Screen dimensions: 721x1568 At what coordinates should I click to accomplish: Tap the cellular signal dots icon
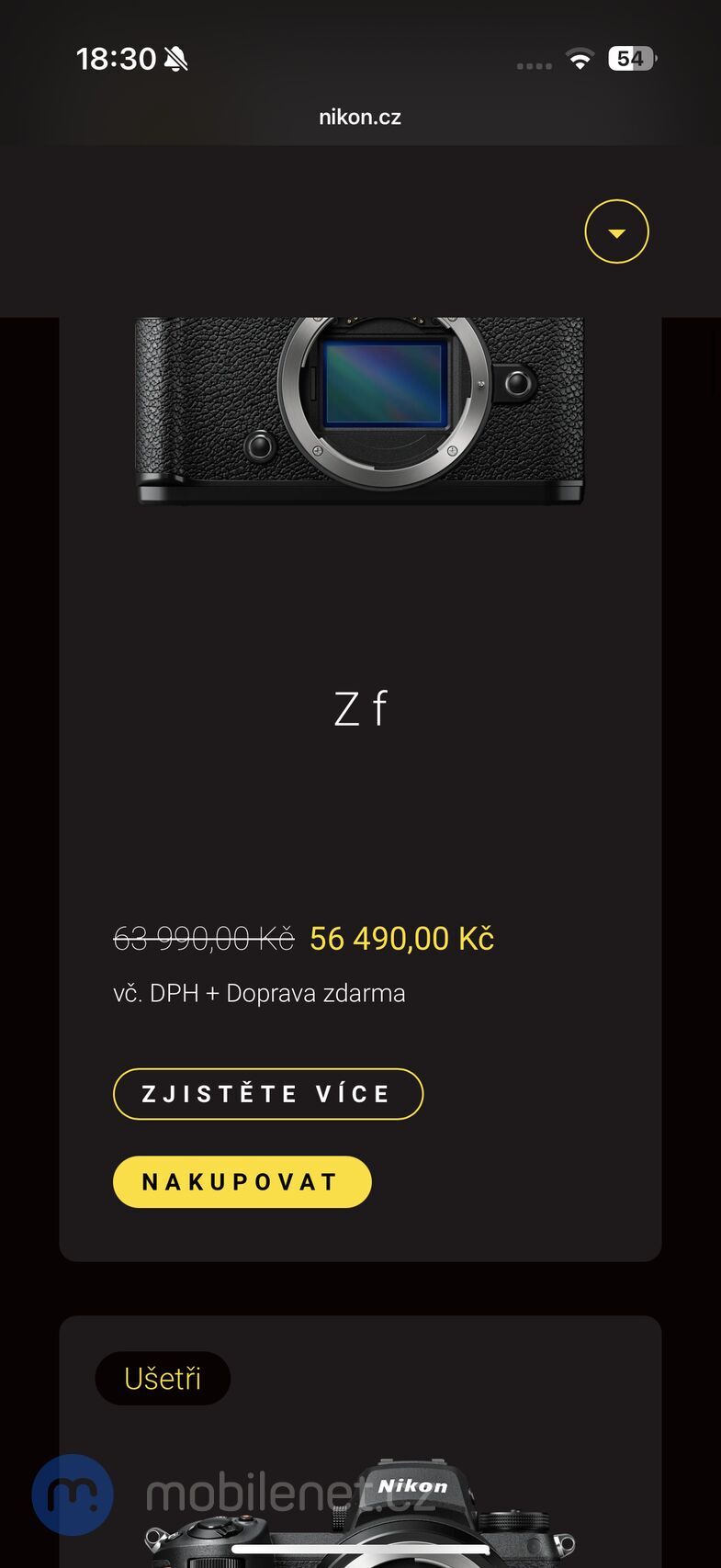(x=533, y=62)
